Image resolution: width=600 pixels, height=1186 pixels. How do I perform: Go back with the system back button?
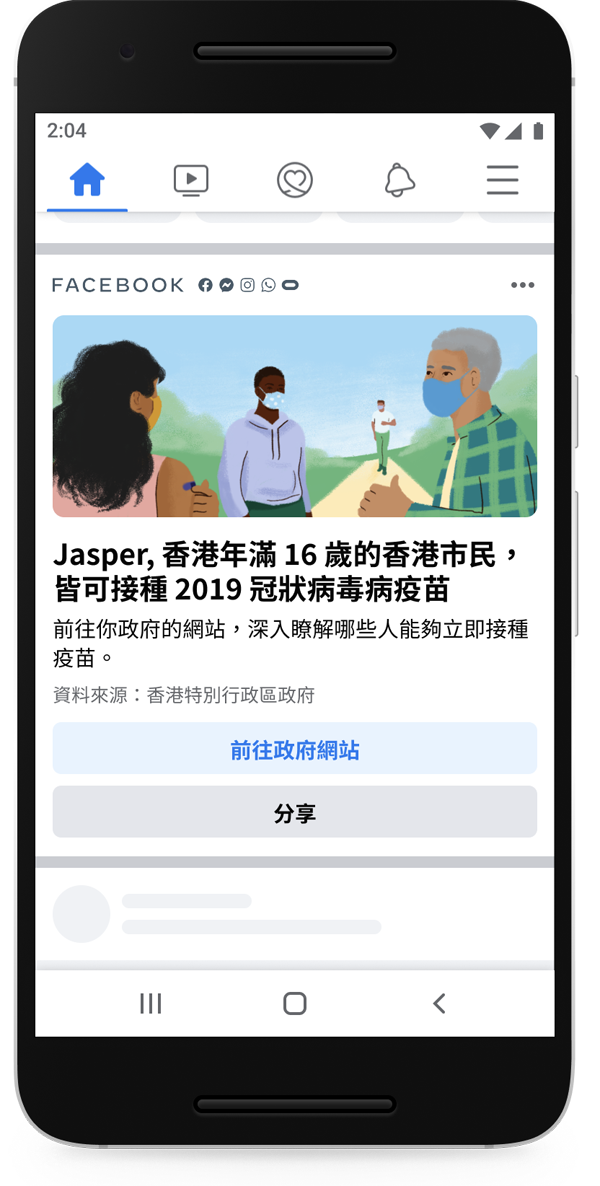pos(438,1003)
